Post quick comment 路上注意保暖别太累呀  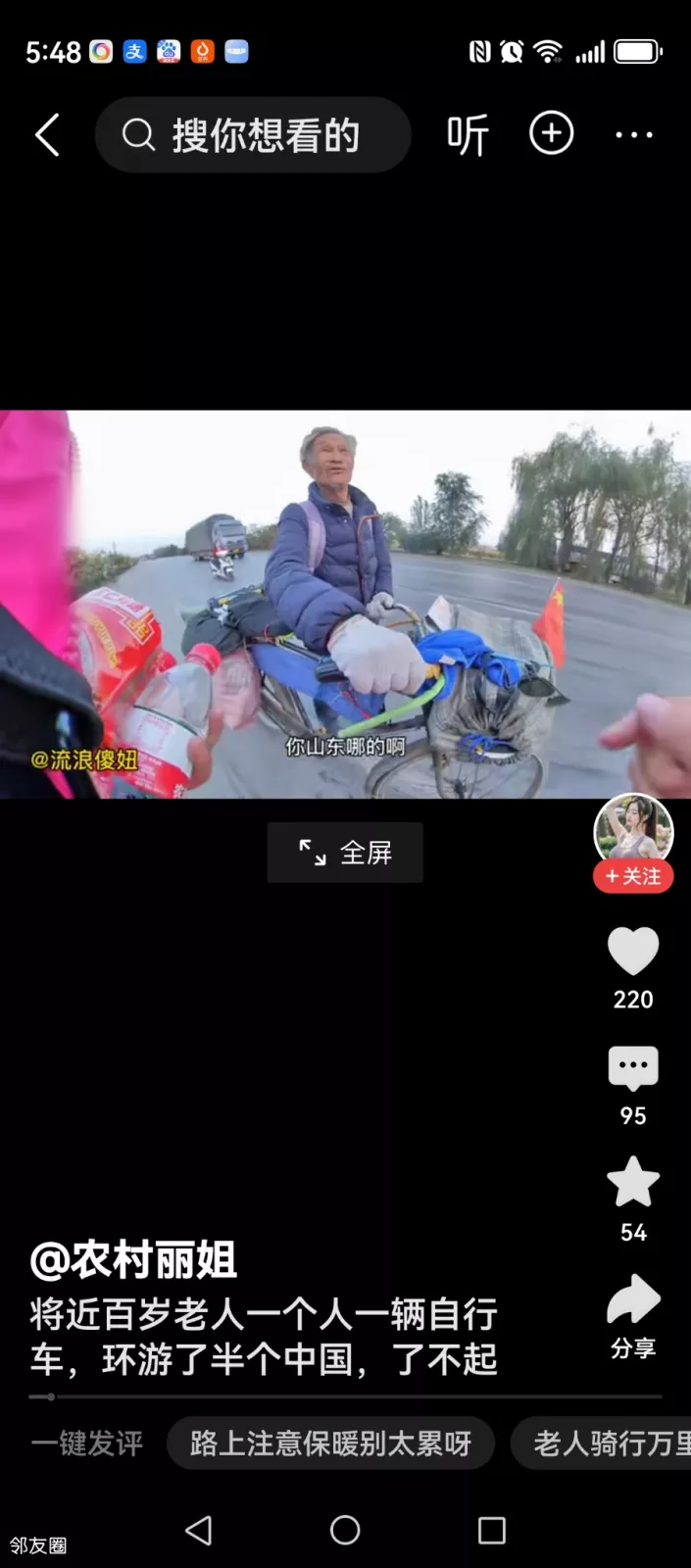(x=330, y=1444)
